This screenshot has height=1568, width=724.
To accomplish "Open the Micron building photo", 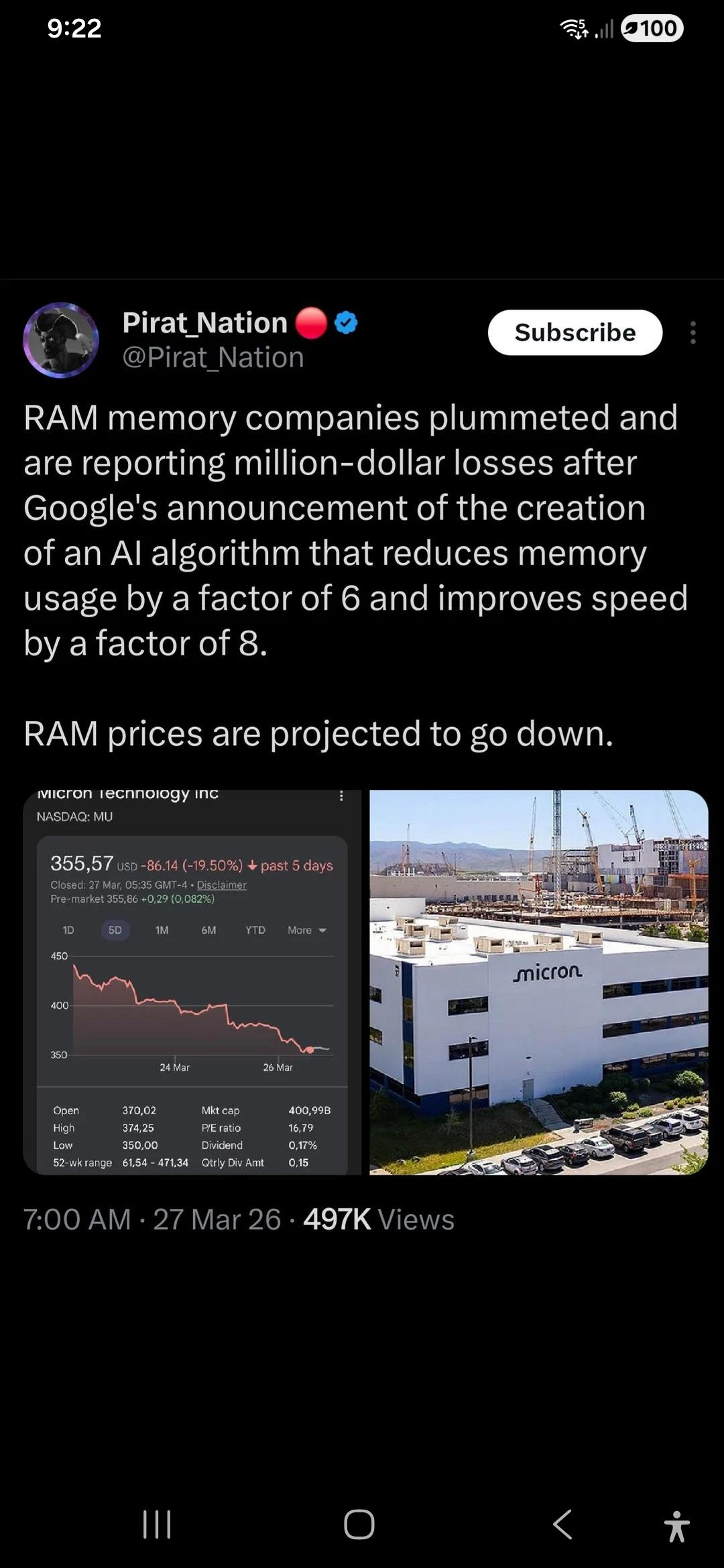I will click(539, 982).
